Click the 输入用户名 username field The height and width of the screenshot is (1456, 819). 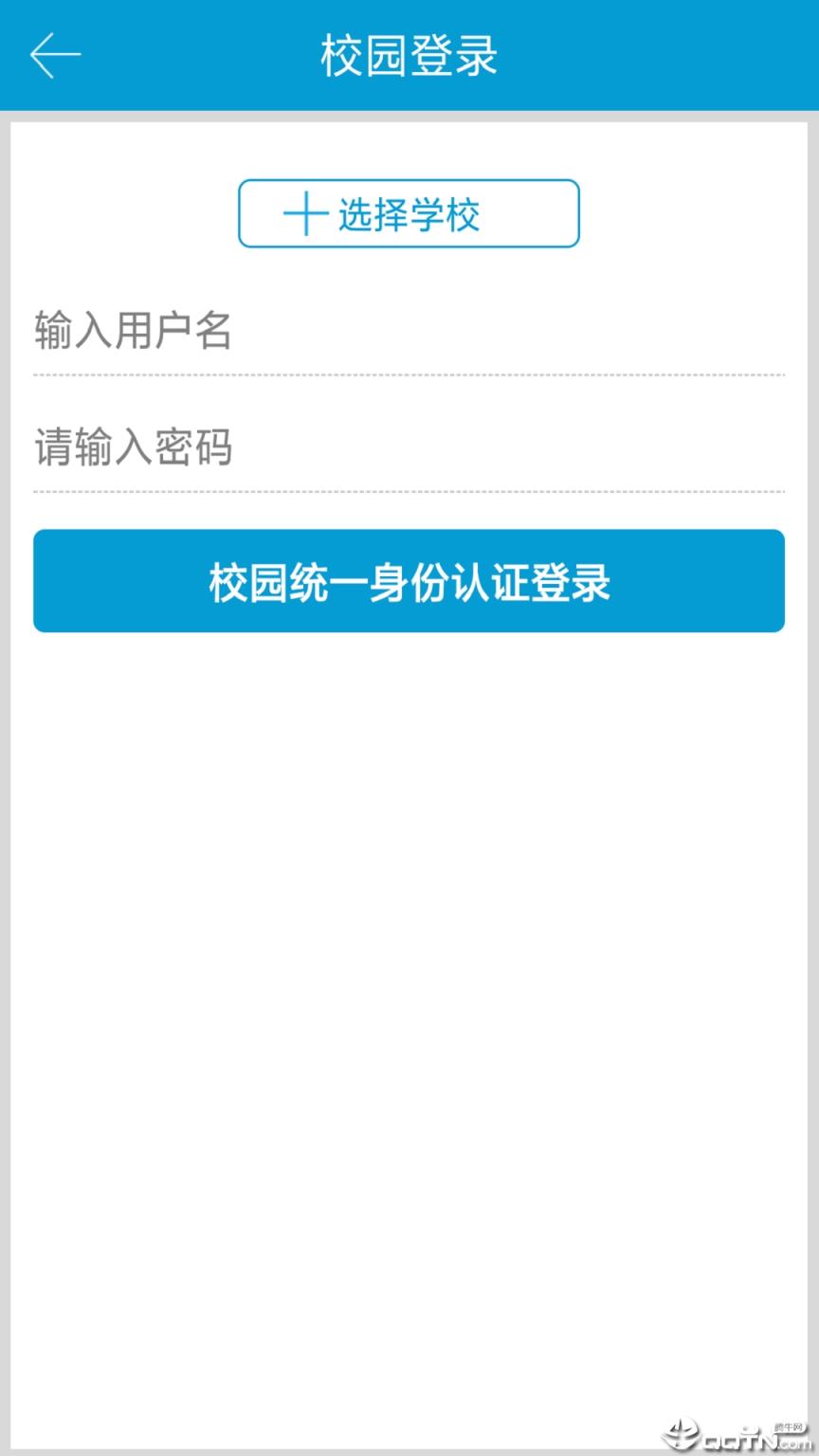pos(408,332)
